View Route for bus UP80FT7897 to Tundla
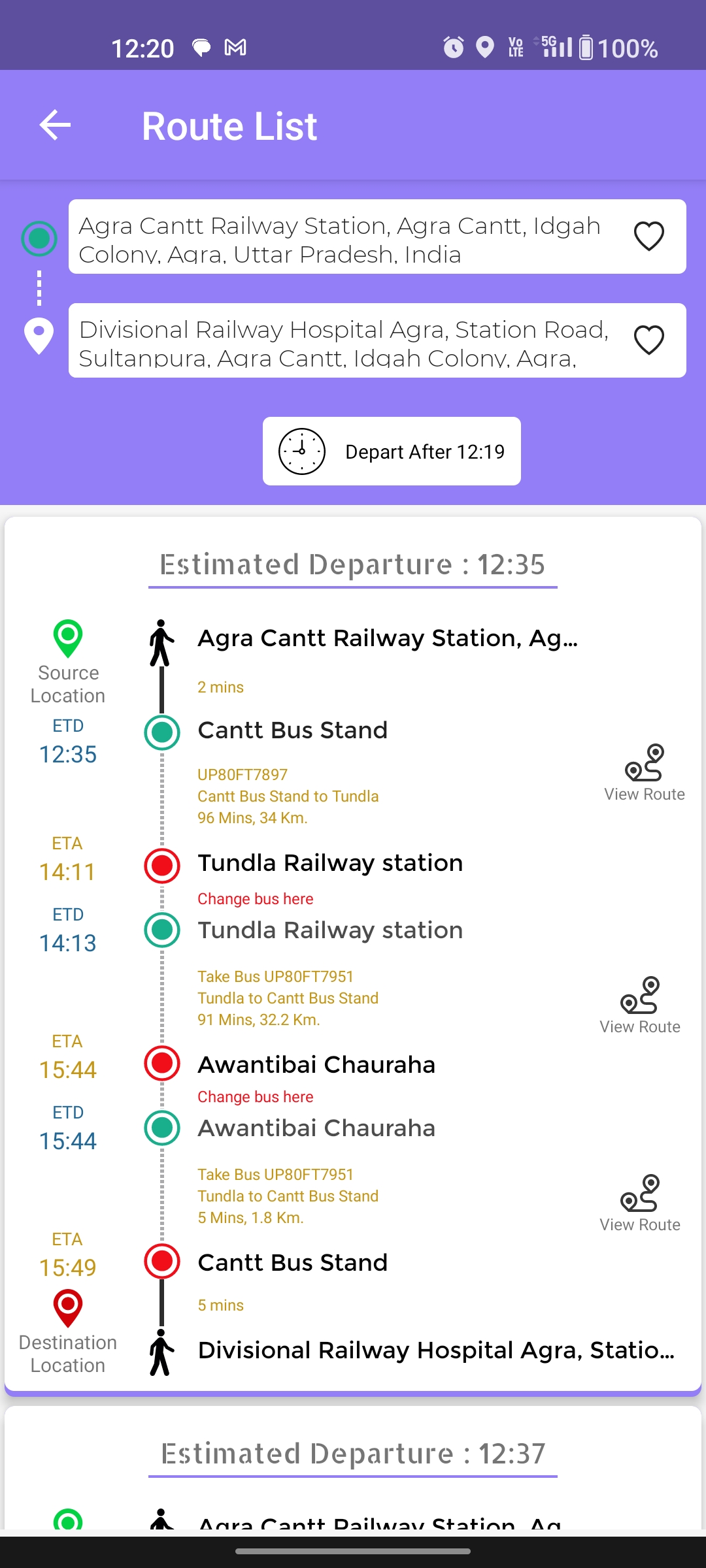Screen dimensions: 706x1568 click(644, 774)
